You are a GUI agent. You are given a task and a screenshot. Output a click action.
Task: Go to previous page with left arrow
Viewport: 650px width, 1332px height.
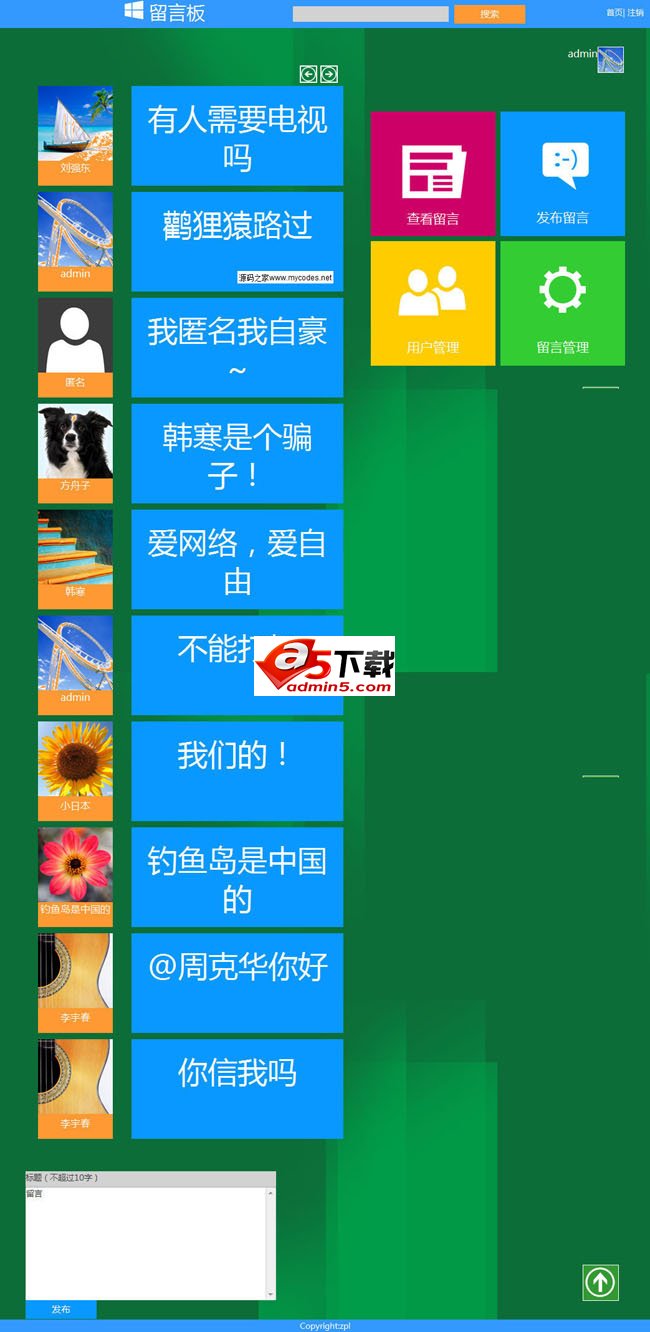click(308, 74)
